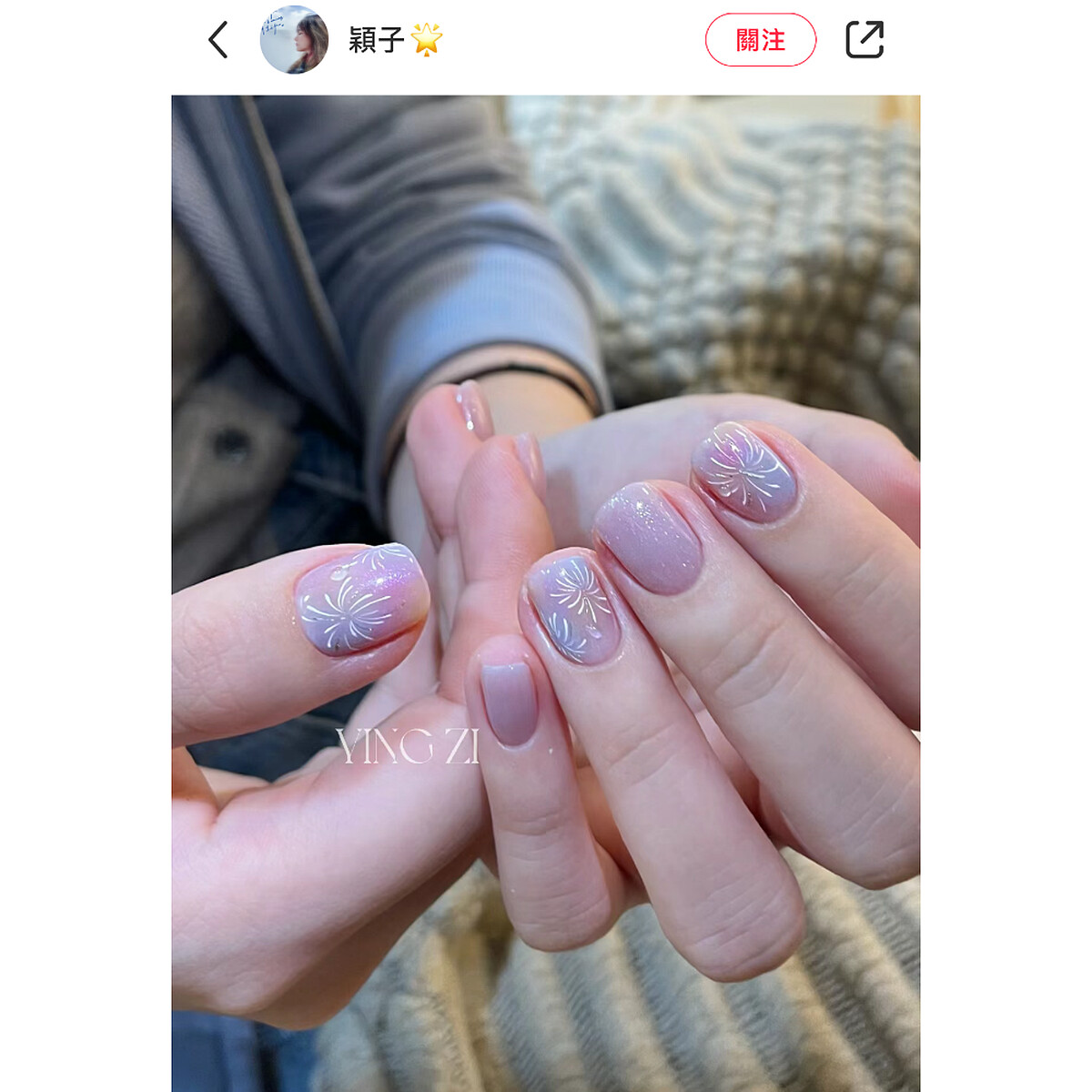
Task: Go back using the arrow icon
Action: coord(218,40)
